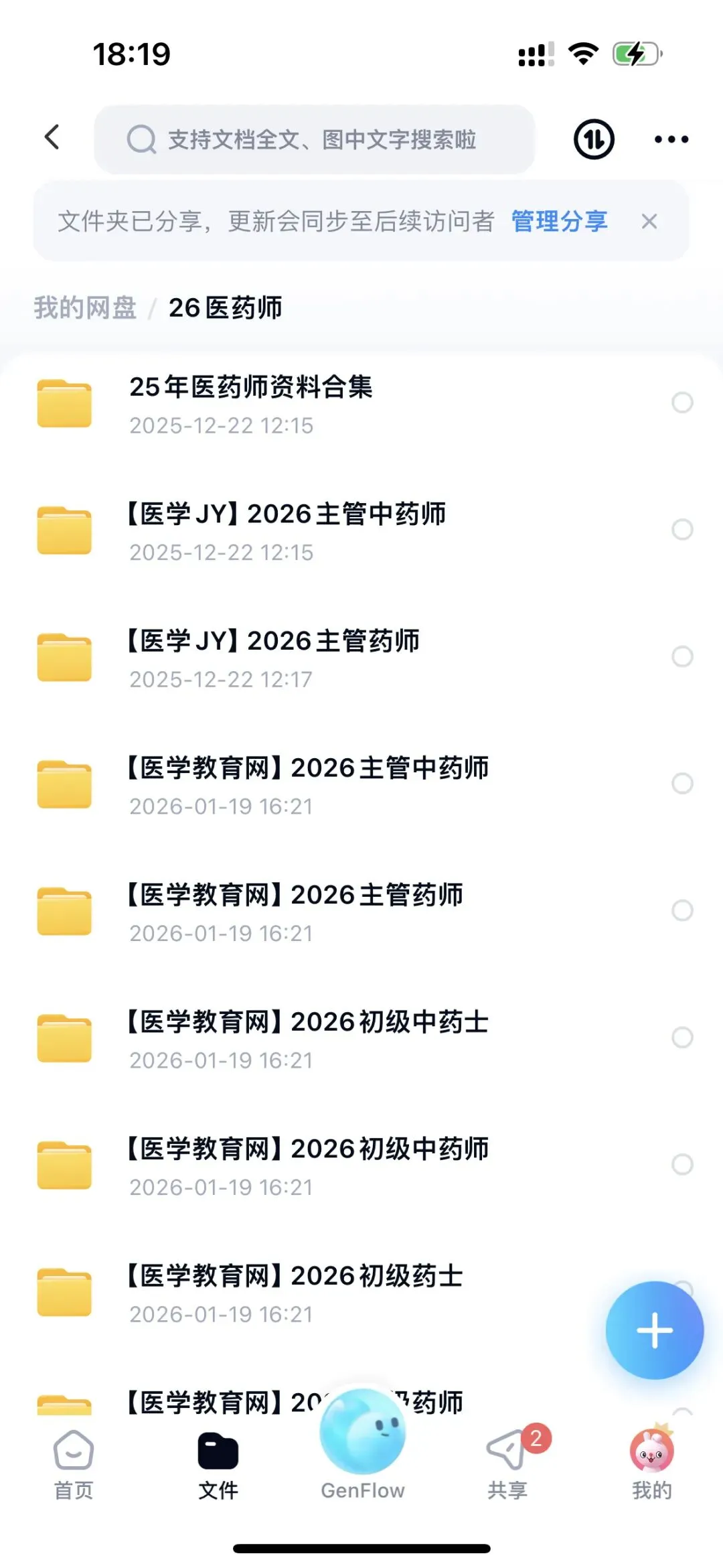
Task: Open the three-dot overflow menu
Action: click(671, 139)
